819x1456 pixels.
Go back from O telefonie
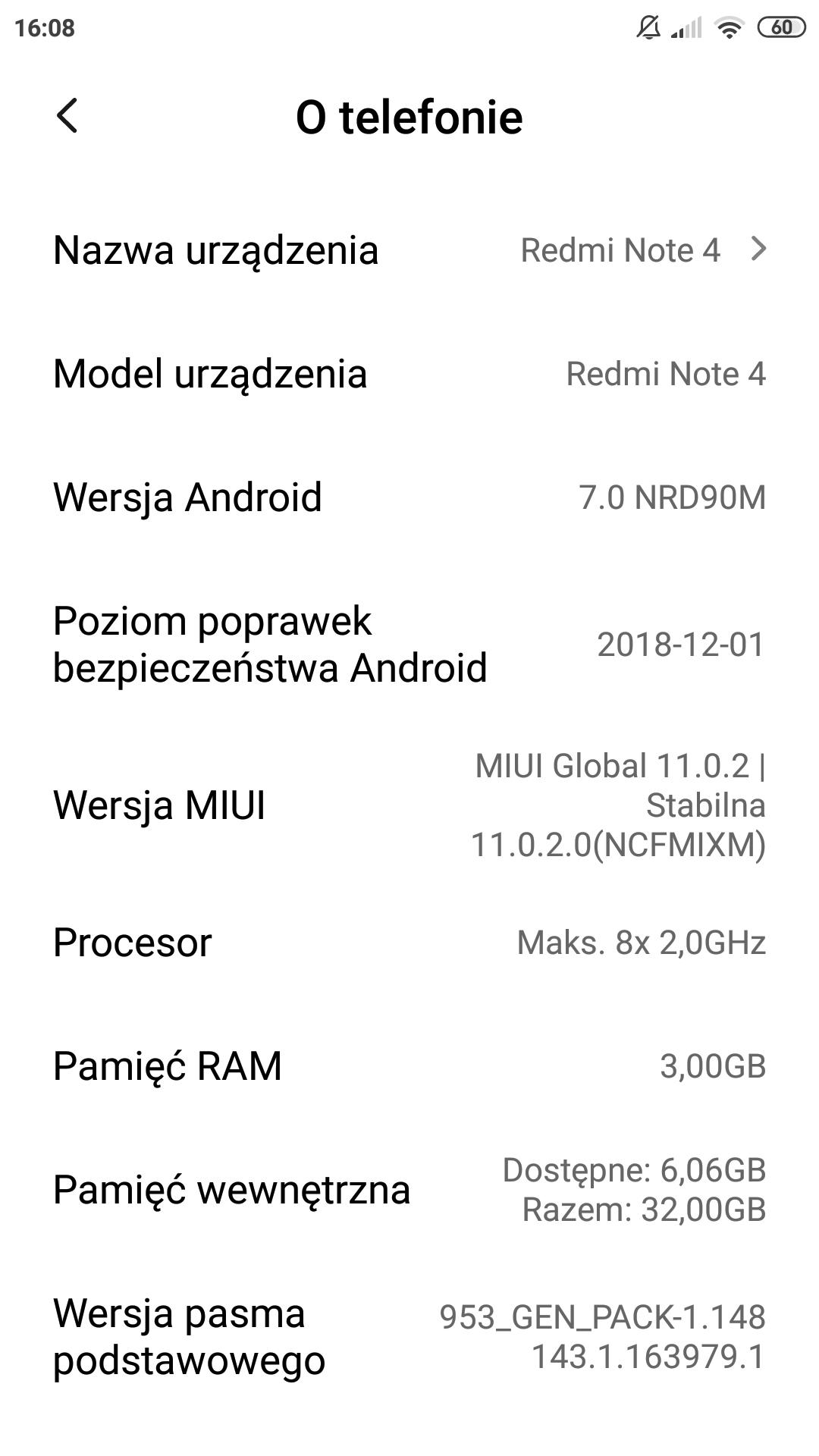67,116
